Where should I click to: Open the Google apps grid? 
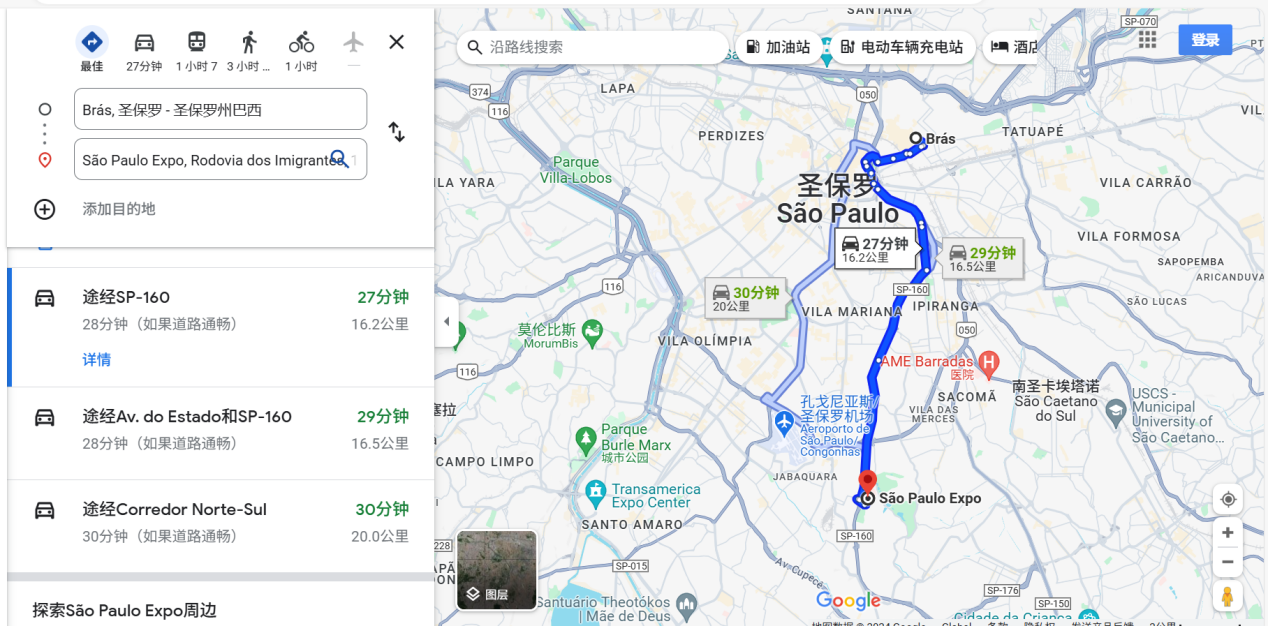1147,40
